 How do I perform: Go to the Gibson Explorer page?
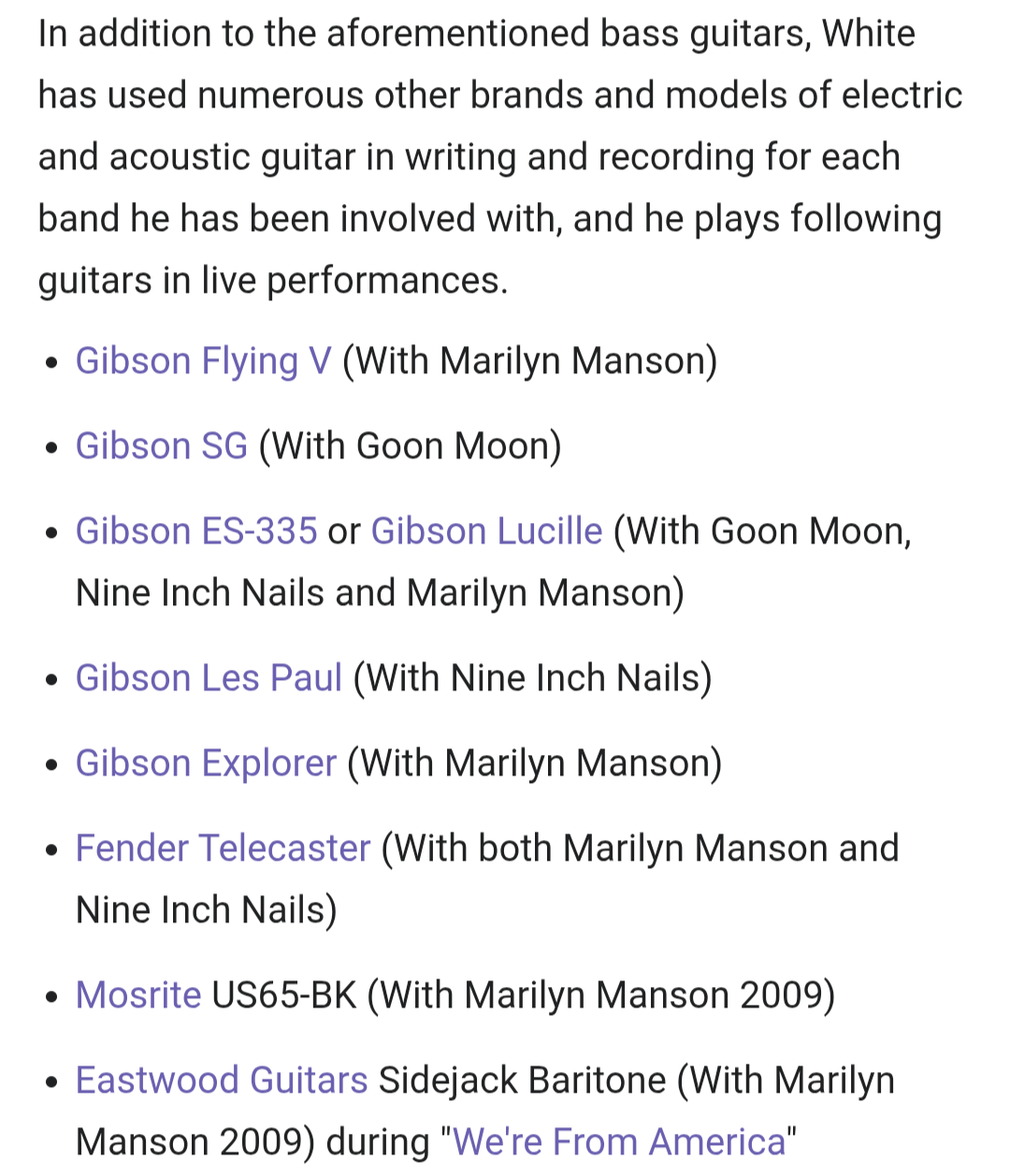[x=206, y=763]
